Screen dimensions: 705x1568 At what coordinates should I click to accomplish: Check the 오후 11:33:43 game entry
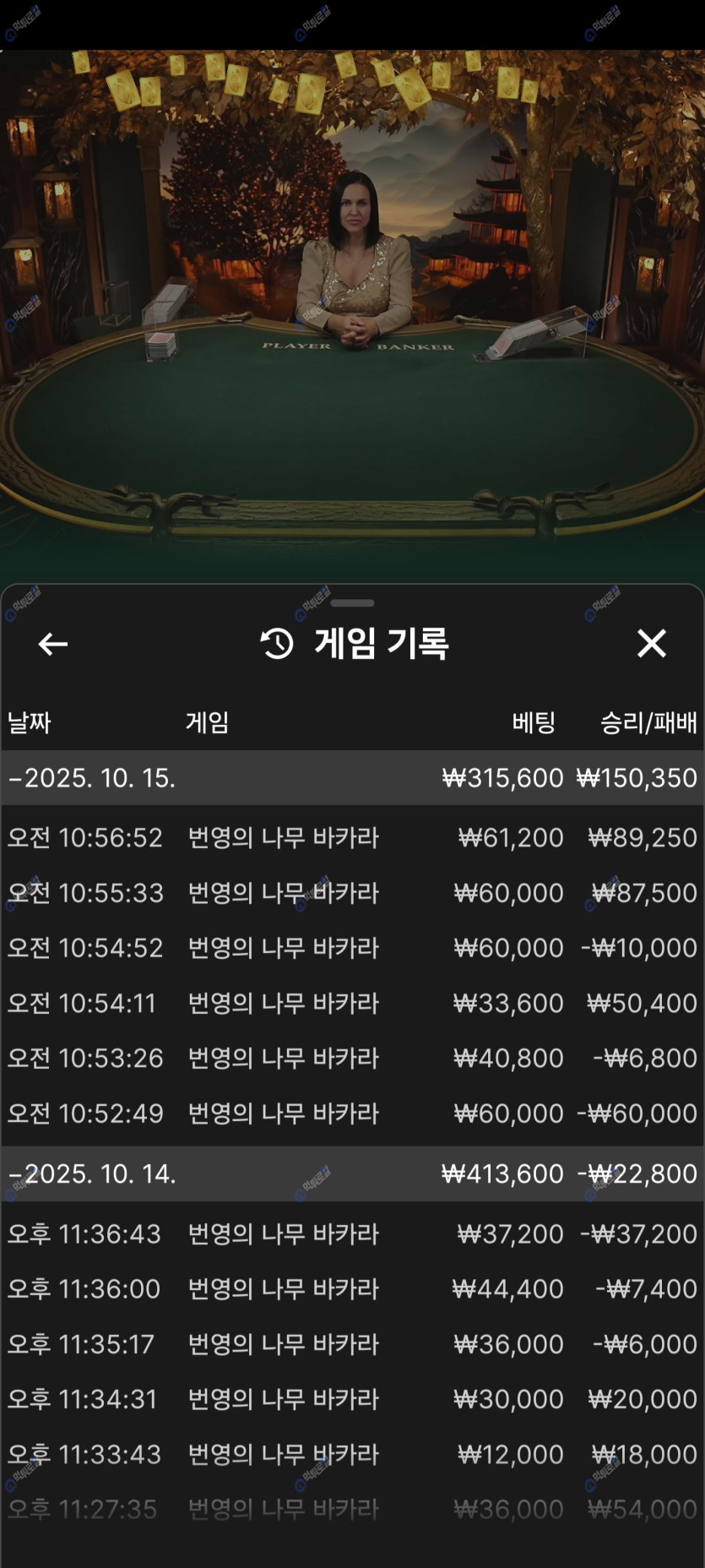(x=352, y=1454)
